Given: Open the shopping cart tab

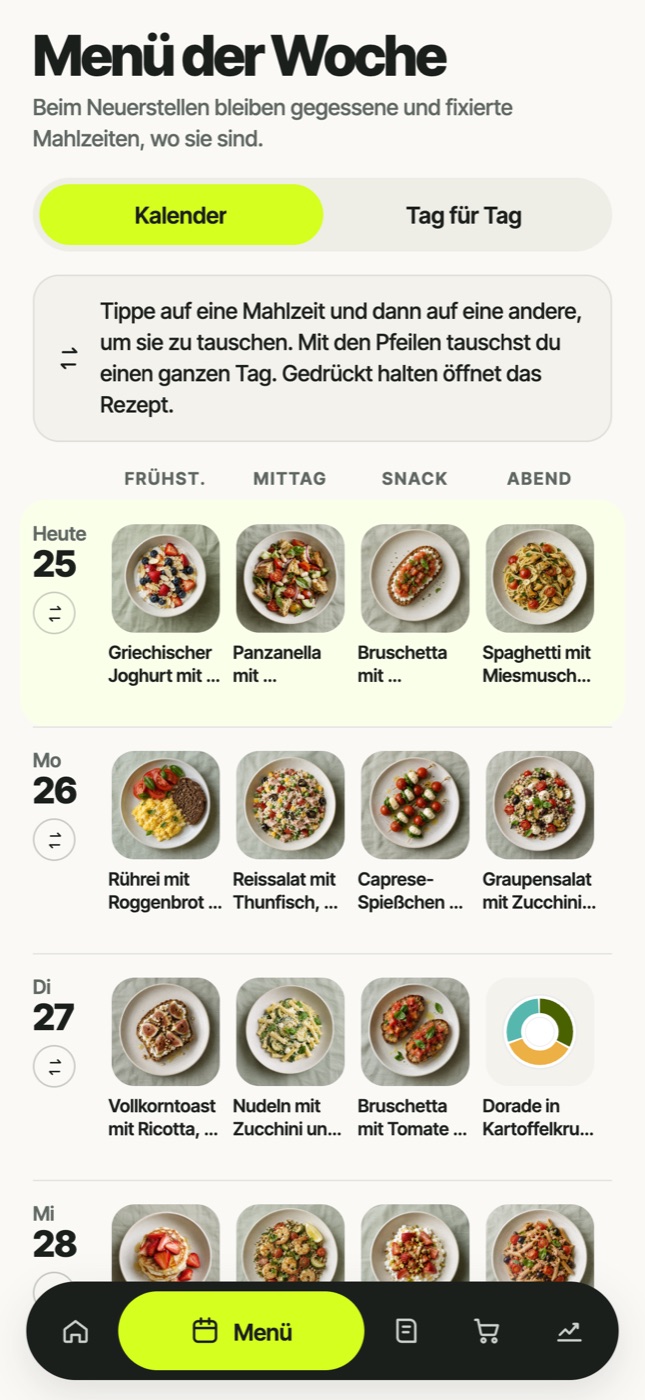Looking at the screenshot, I should click(487, 1331).
